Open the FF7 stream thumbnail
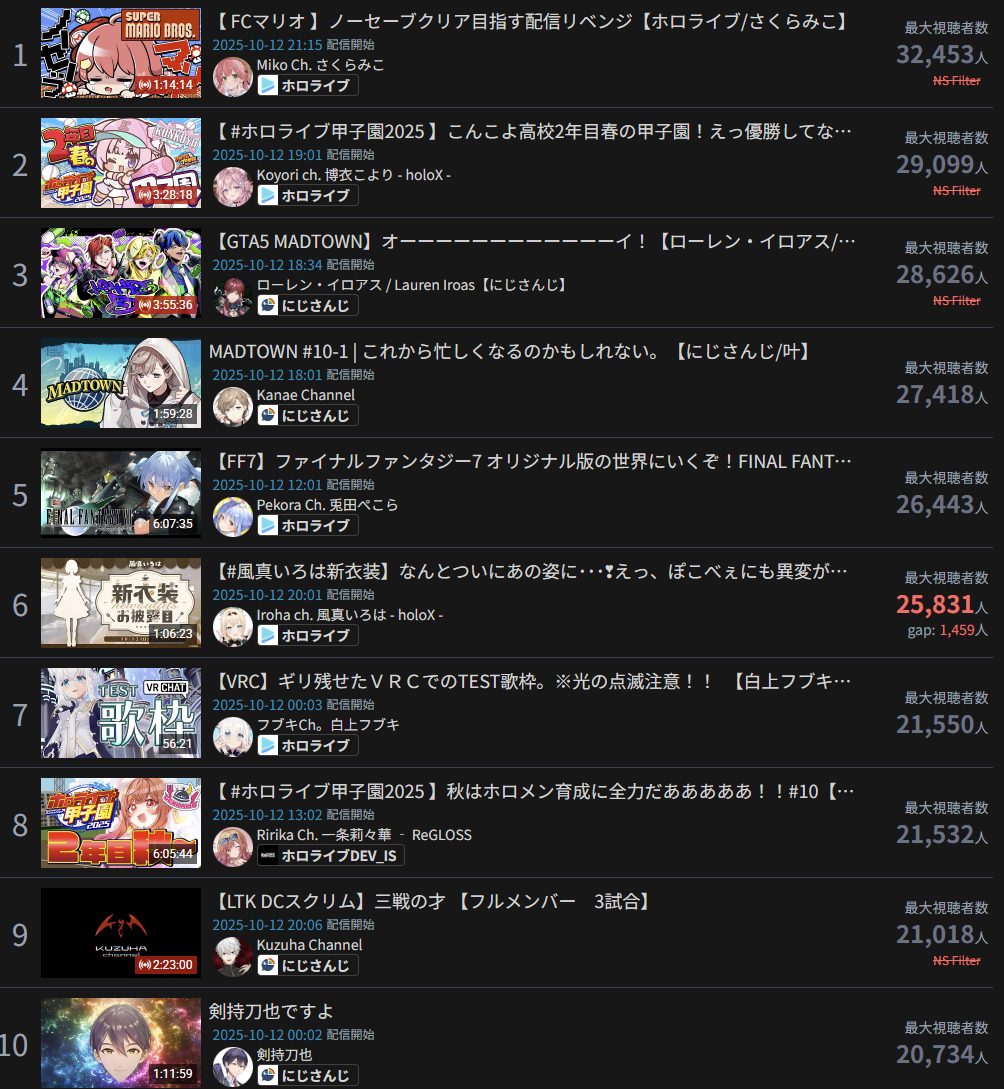 [x=120, y=493]
